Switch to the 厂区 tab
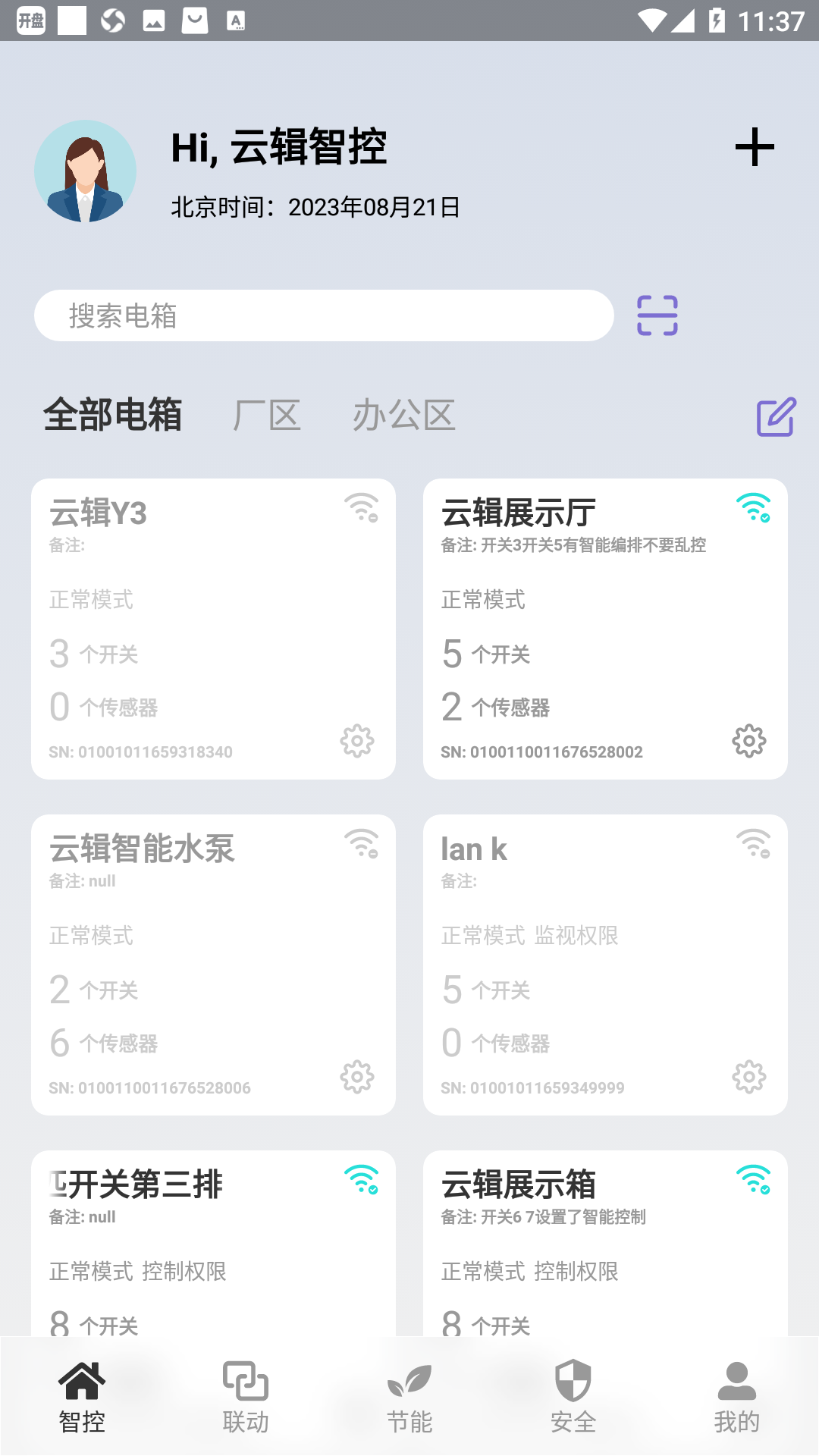Screen dimensions: 819x1456 click(267, 416)
